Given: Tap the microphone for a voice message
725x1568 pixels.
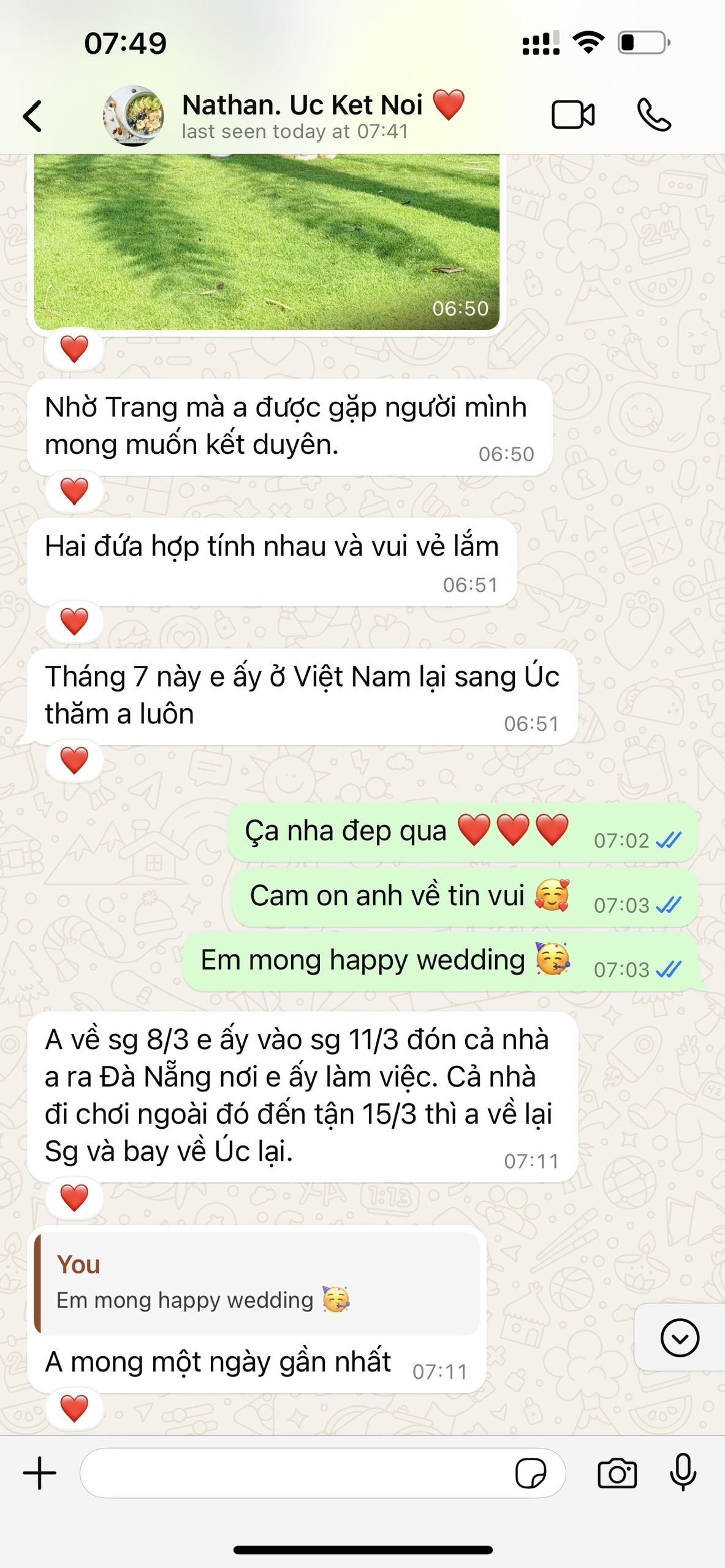Looking at the screenshot, I should click(683, 1472).
